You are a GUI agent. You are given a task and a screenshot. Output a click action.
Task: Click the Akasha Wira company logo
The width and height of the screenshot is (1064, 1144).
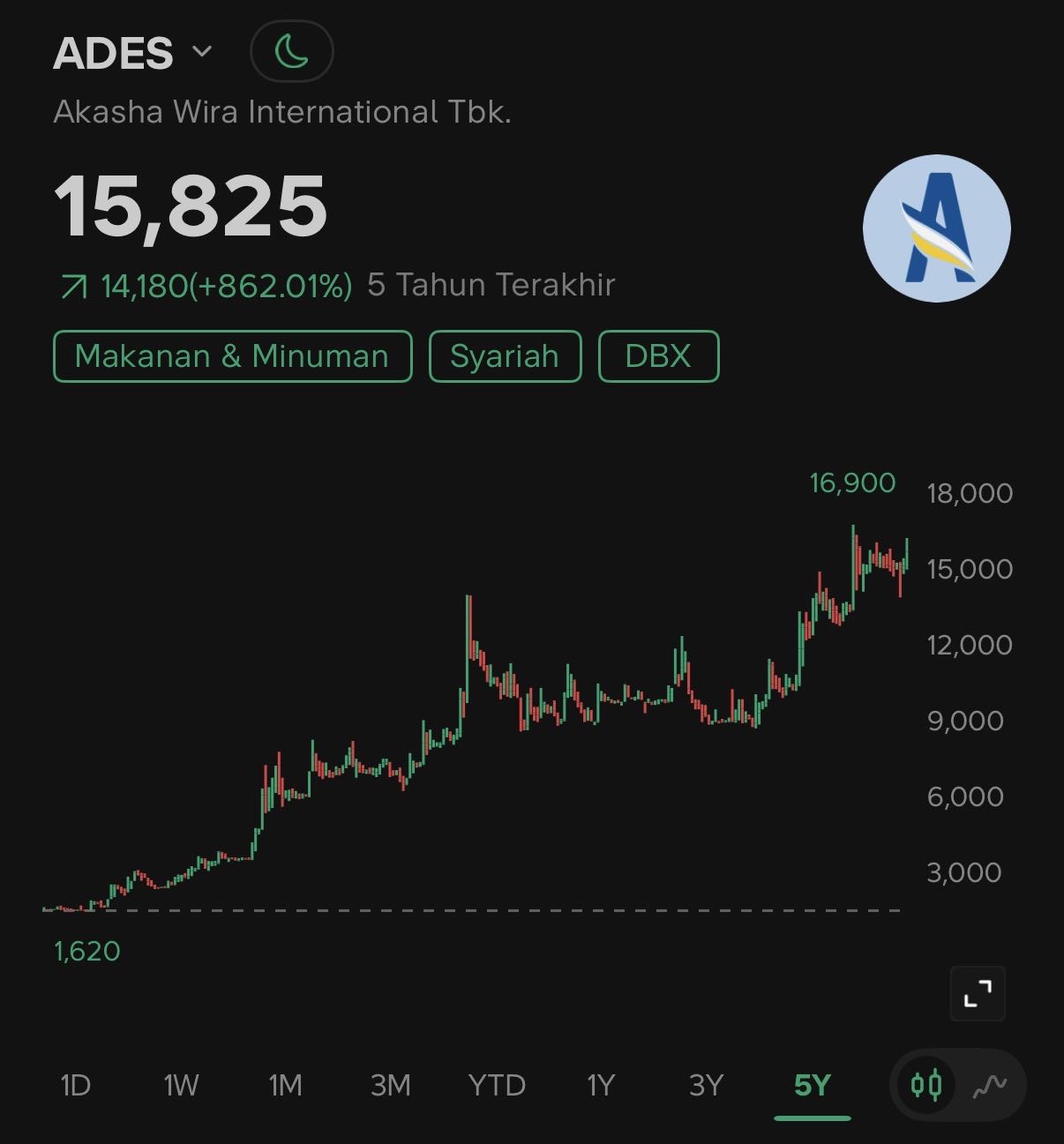coord(935,228)
